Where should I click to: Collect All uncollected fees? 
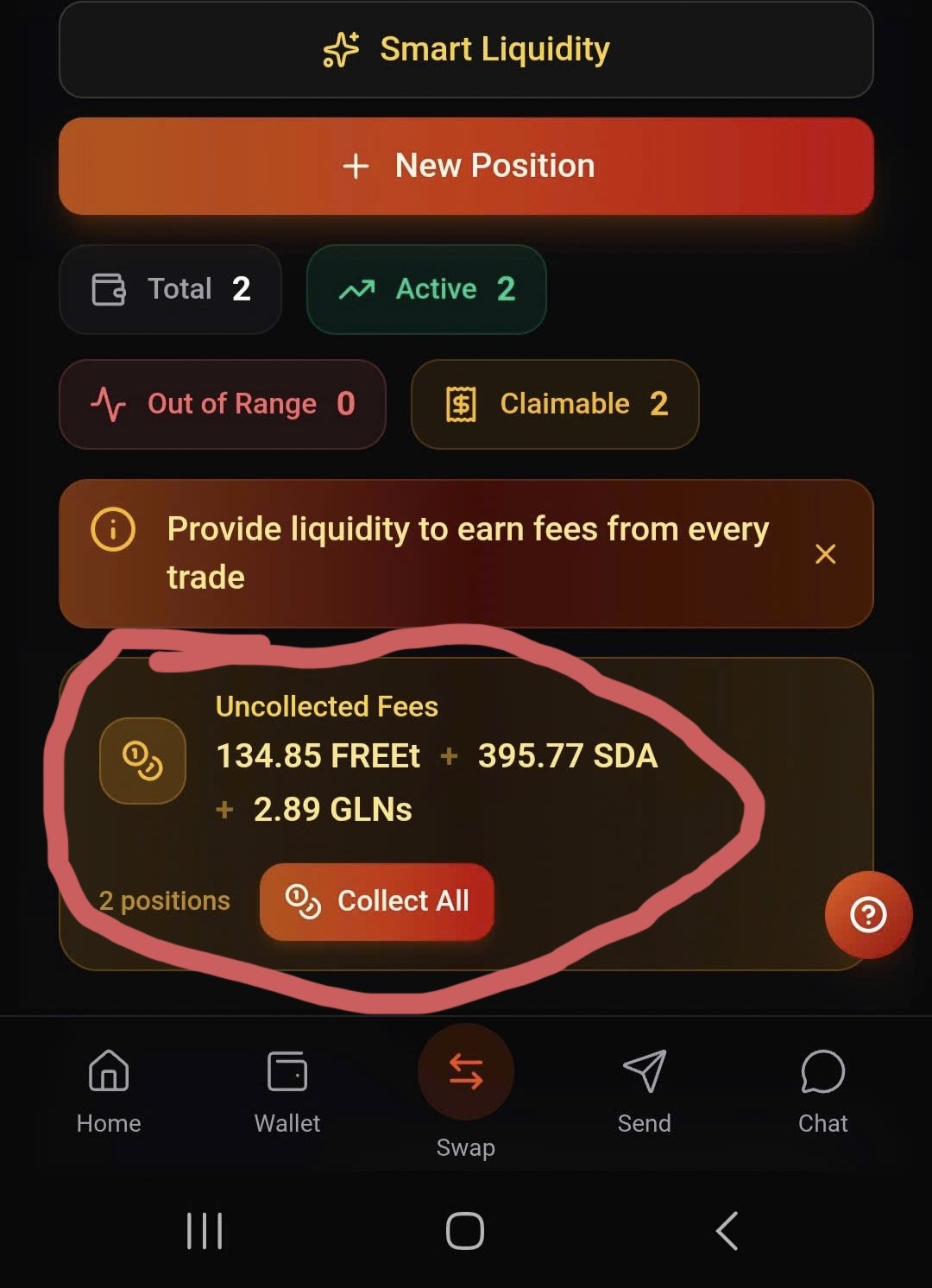point(377,901)
